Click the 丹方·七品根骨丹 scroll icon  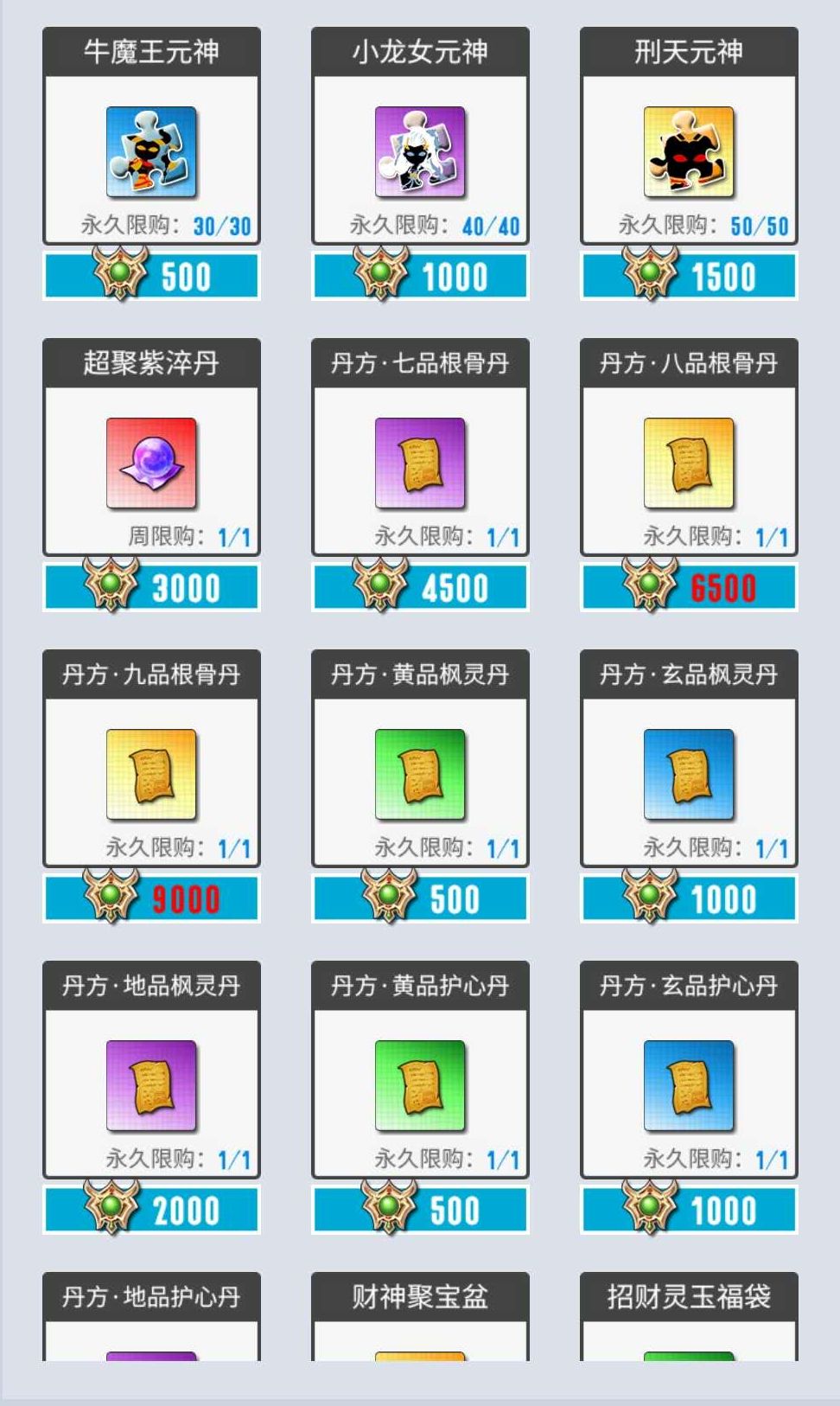click(x=419, y=463)
